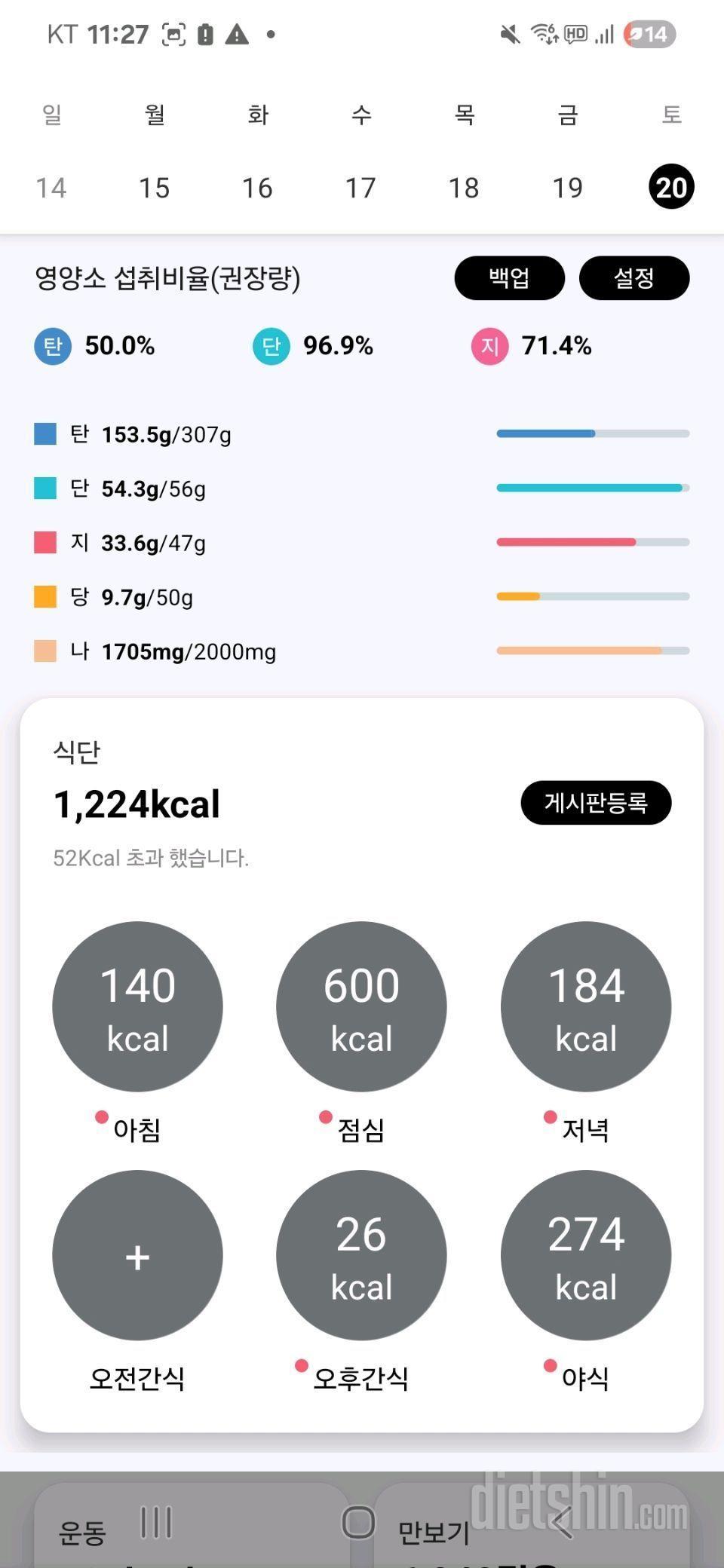This screenshot has width=724, height=1568.
Task: Select Tuesday the 16th
Action: coord(257,188)
